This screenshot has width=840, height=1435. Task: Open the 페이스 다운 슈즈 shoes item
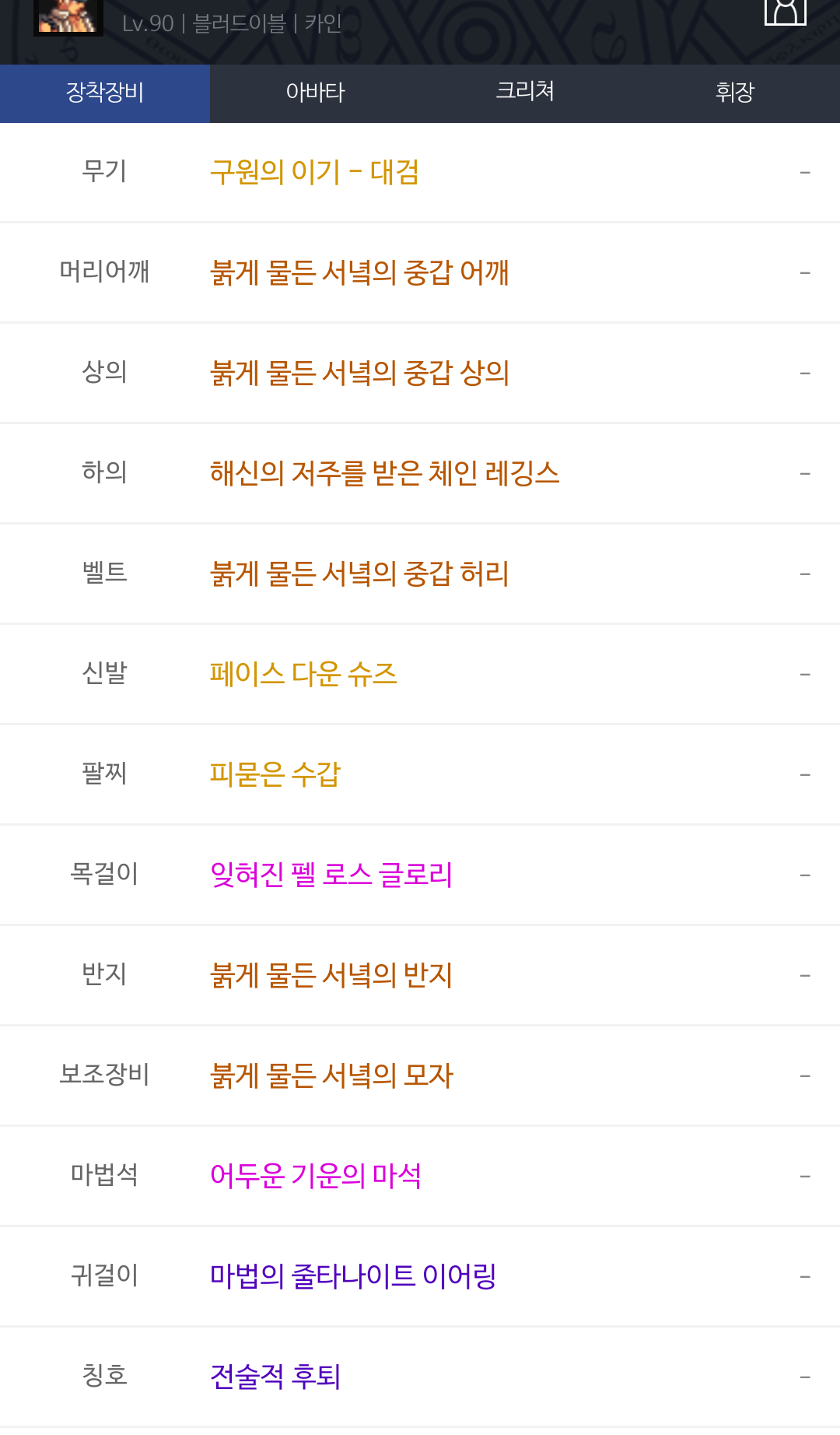[x=303, y=674]
